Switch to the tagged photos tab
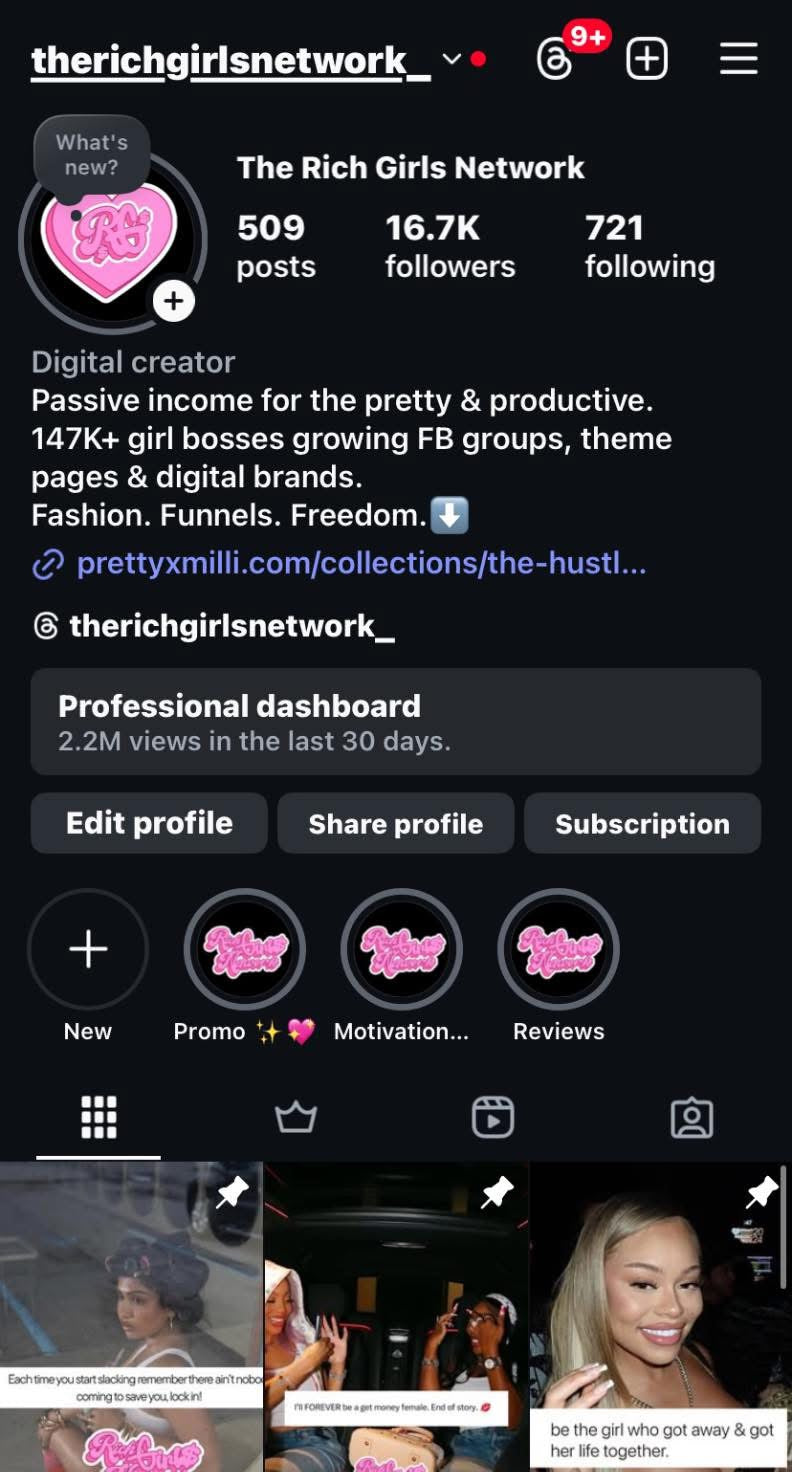Viewport: 792px width, 1472px height. click(691, 1117)
